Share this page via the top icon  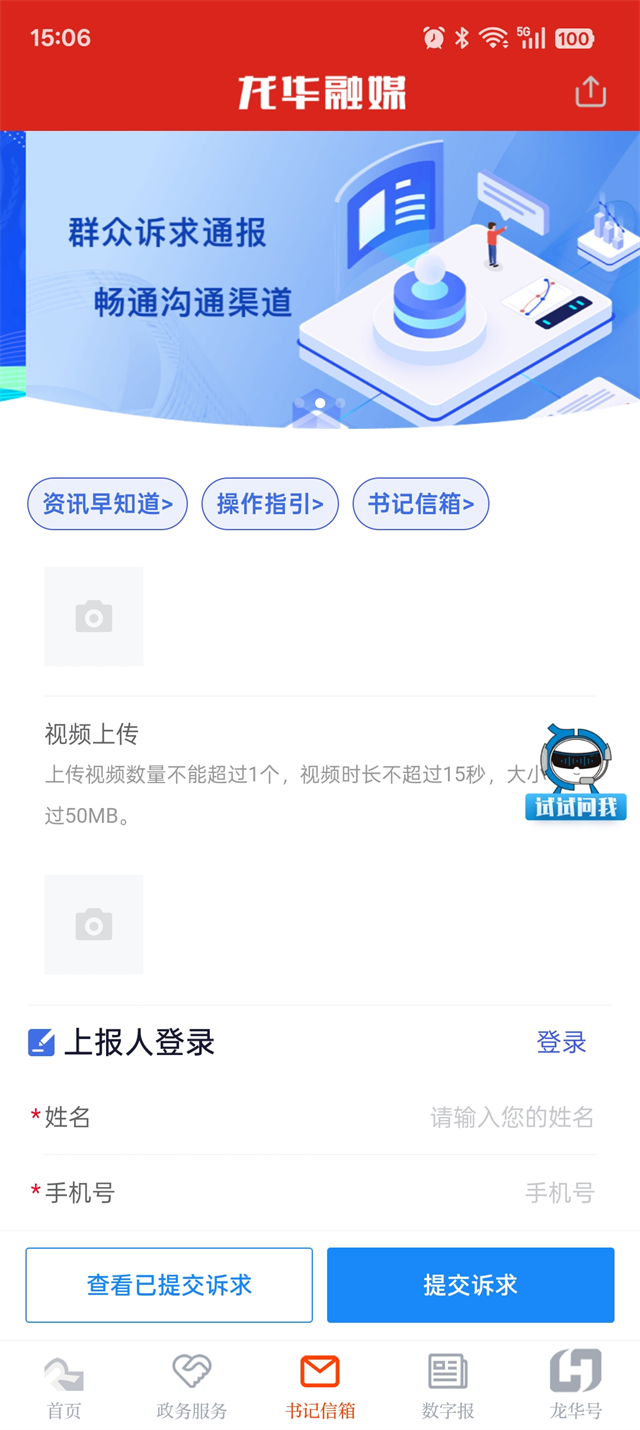click(x=590, y=92)
